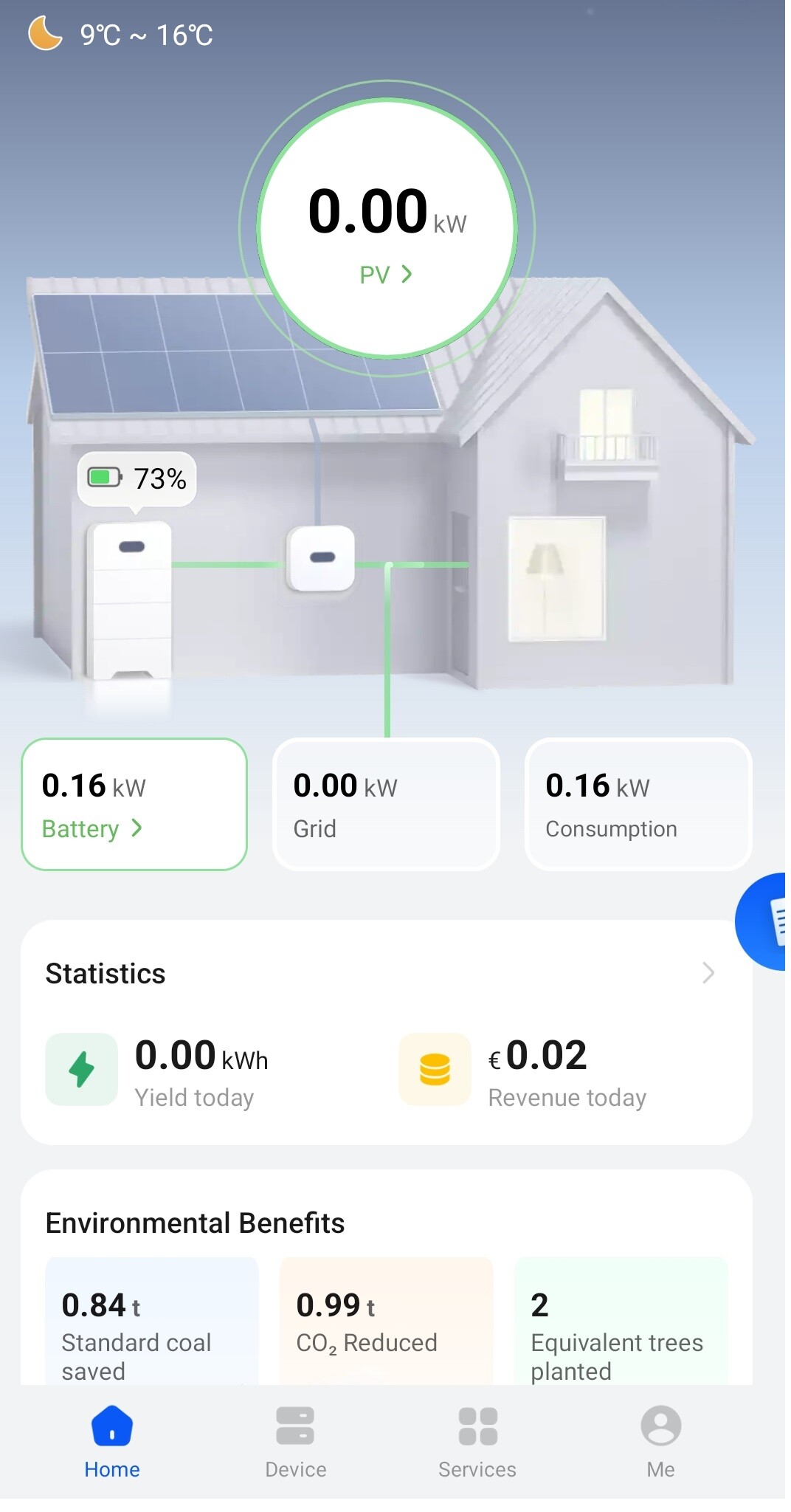Viewport: 791px width, 1512px height.
Task: Expand the Statistics section
Action: pyautogui.click(x=708, y=973)
